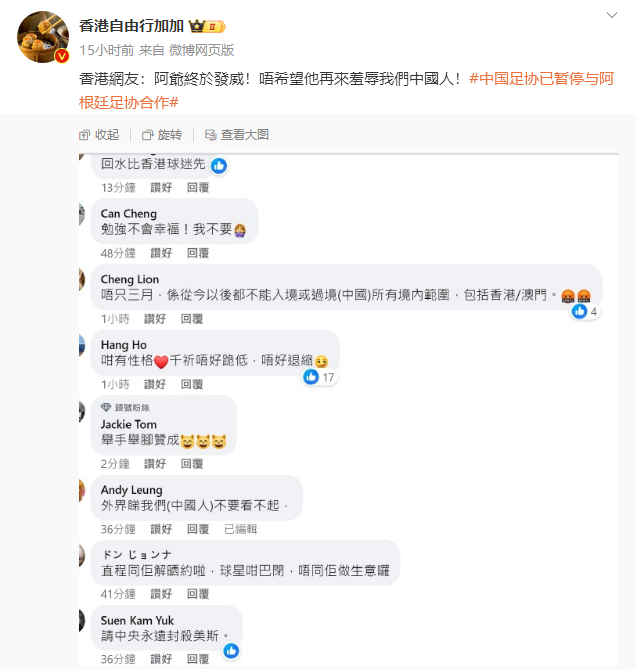Expand the post options chevron
The height and width of the screenshot is (669, 636).
click(x=613, y=16)
